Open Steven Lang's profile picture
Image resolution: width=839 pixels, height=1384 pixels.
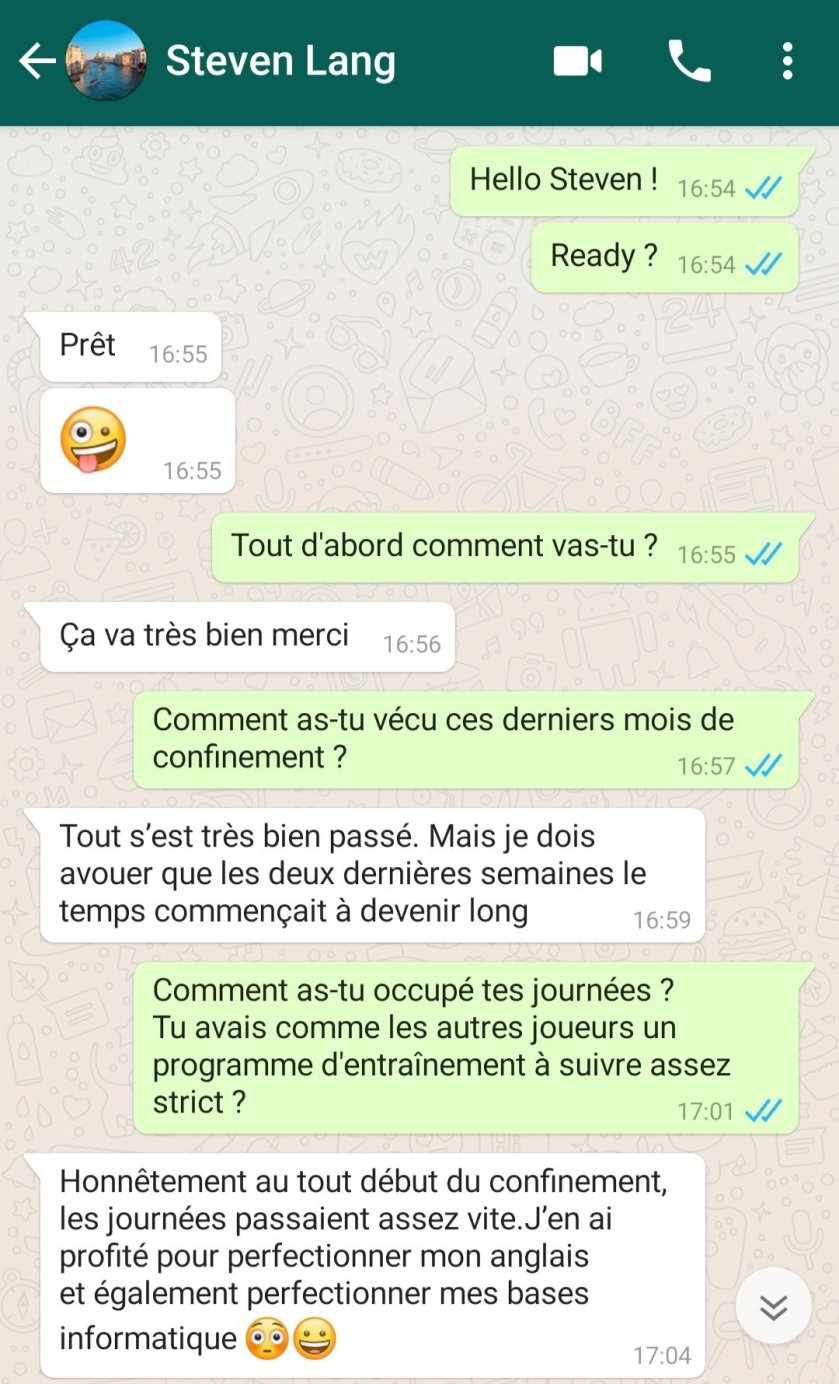106,62
